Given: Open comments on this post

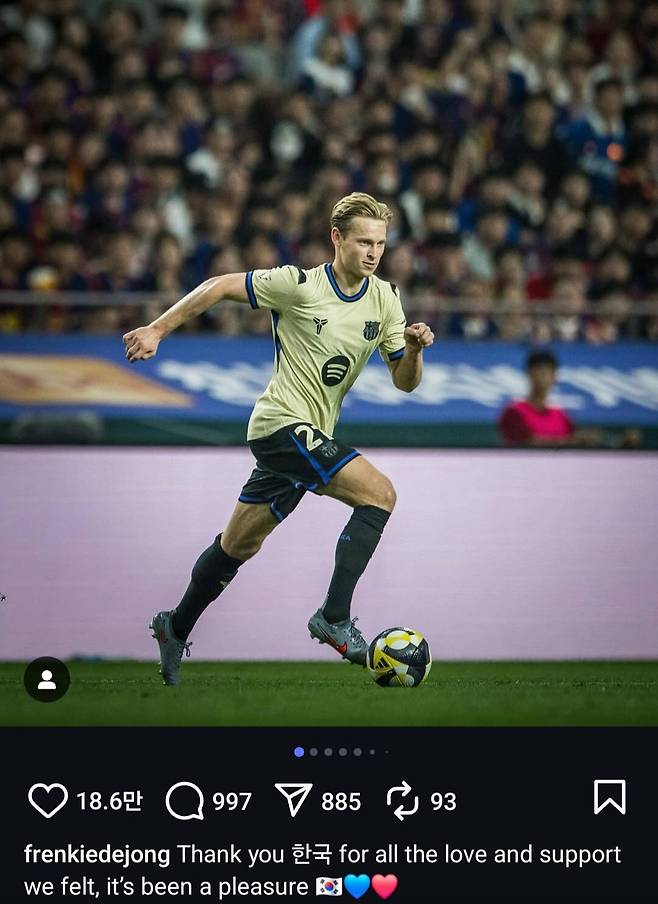Looking at the screenshot, I should 185,800.
